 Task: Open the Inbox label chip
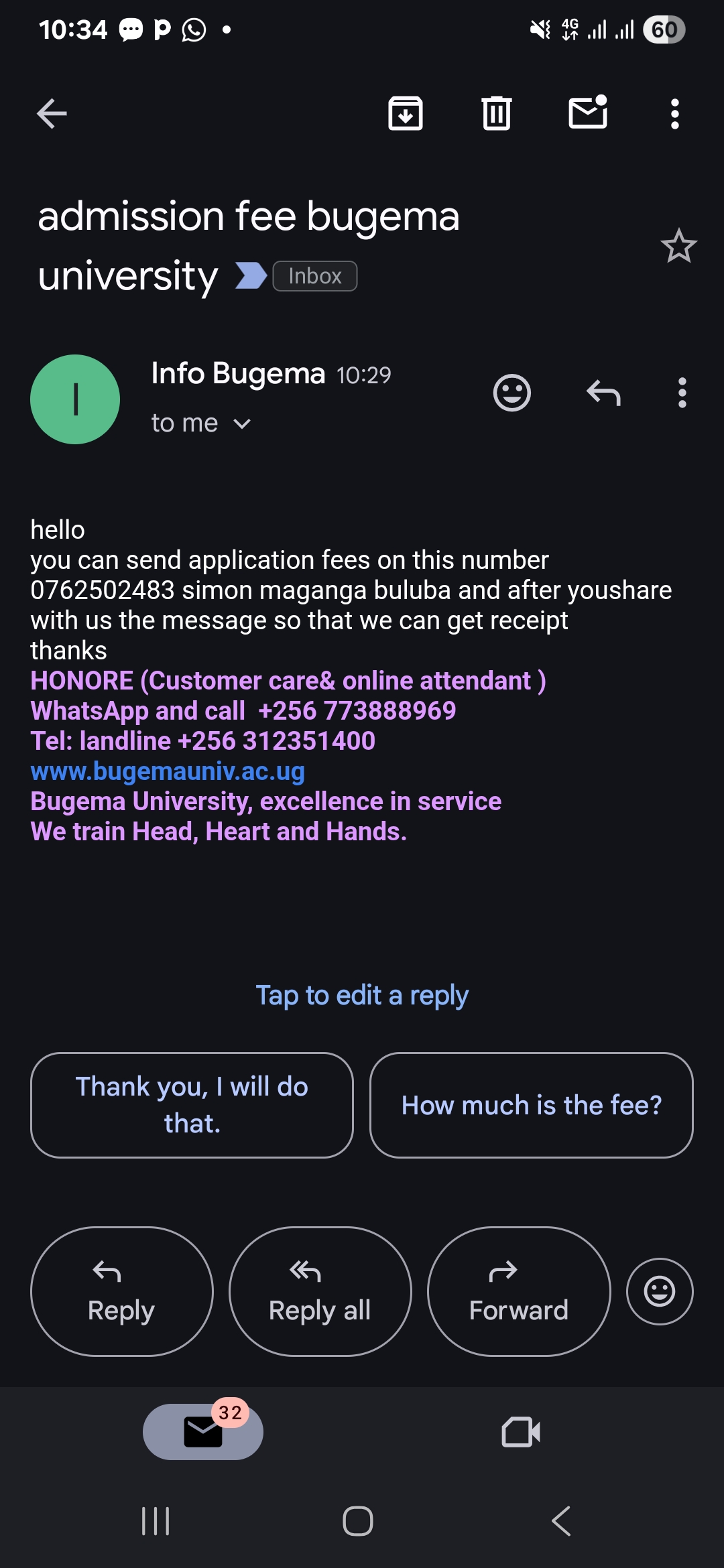[x=314, y=276]
